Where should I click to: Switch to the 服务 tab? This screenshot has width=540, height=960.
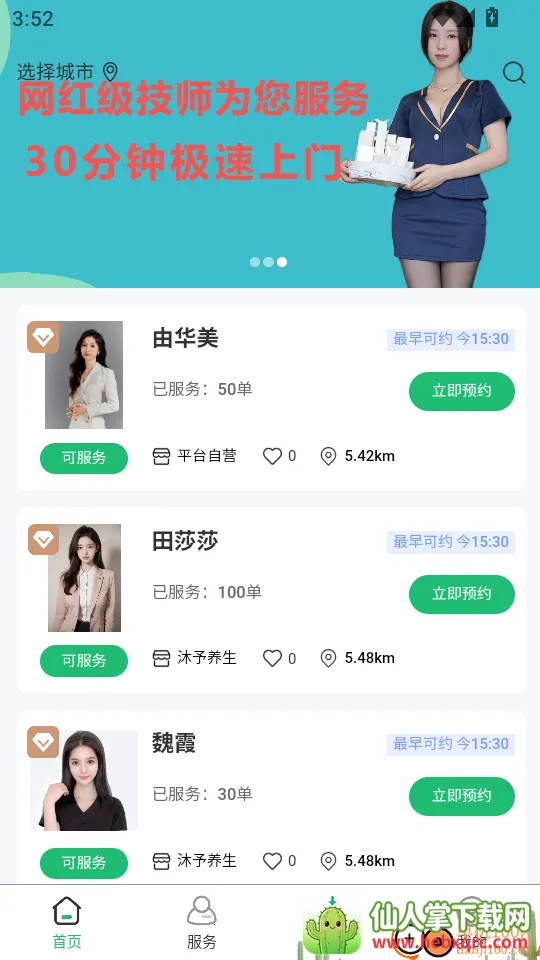pyautogui.click(x=201, y=923)
